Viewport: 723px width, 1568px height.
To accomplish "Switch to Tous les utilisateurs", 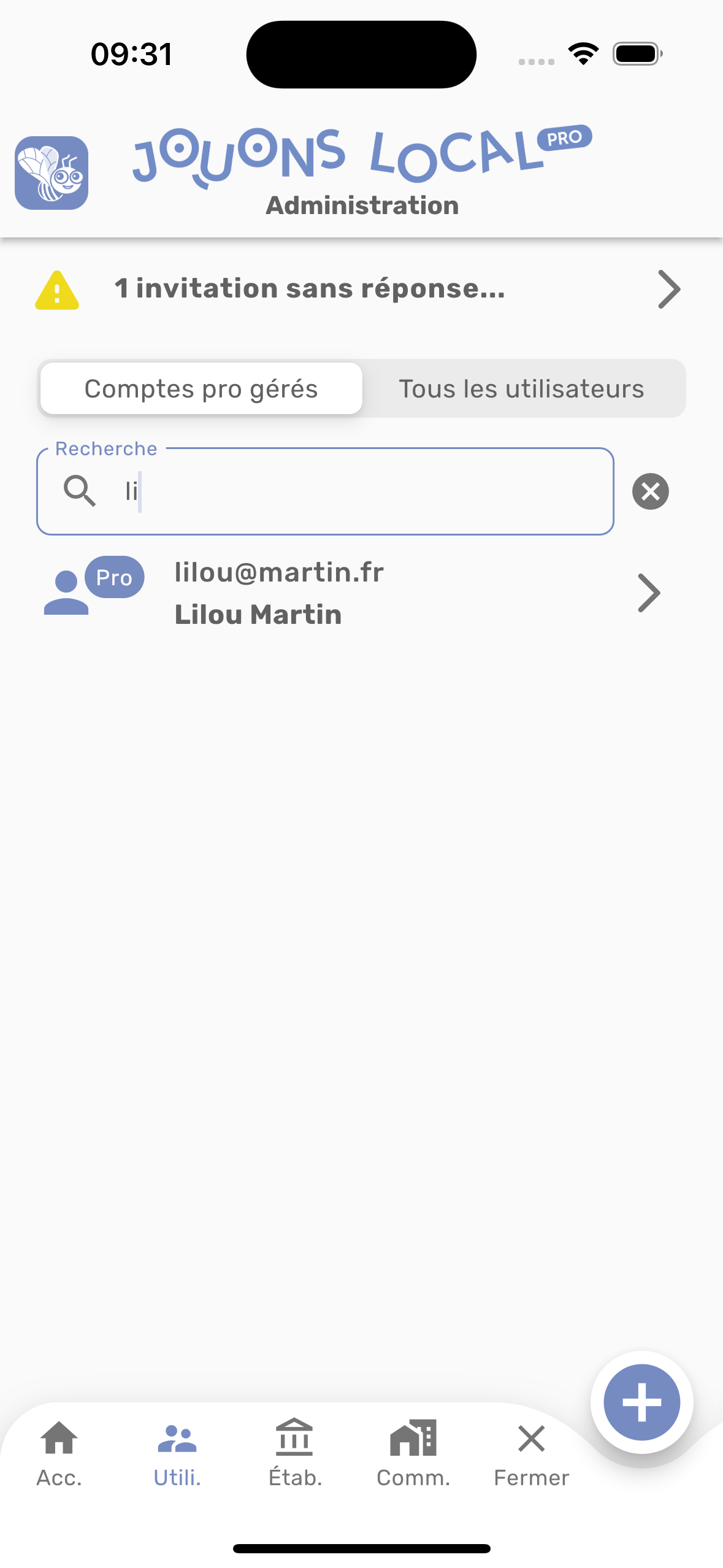I will [x=521, y=389].
